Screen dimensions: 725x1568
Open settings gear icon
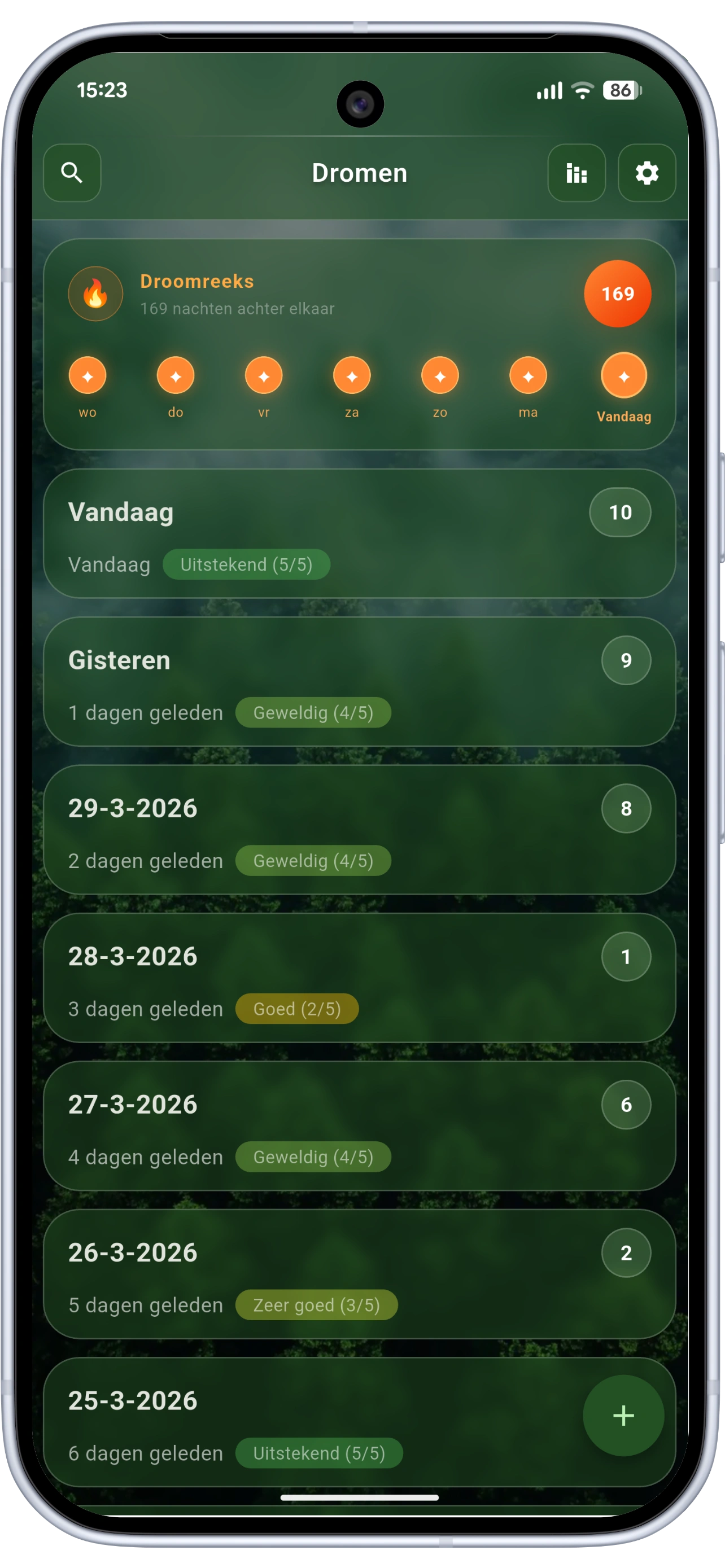coord(647,173)
